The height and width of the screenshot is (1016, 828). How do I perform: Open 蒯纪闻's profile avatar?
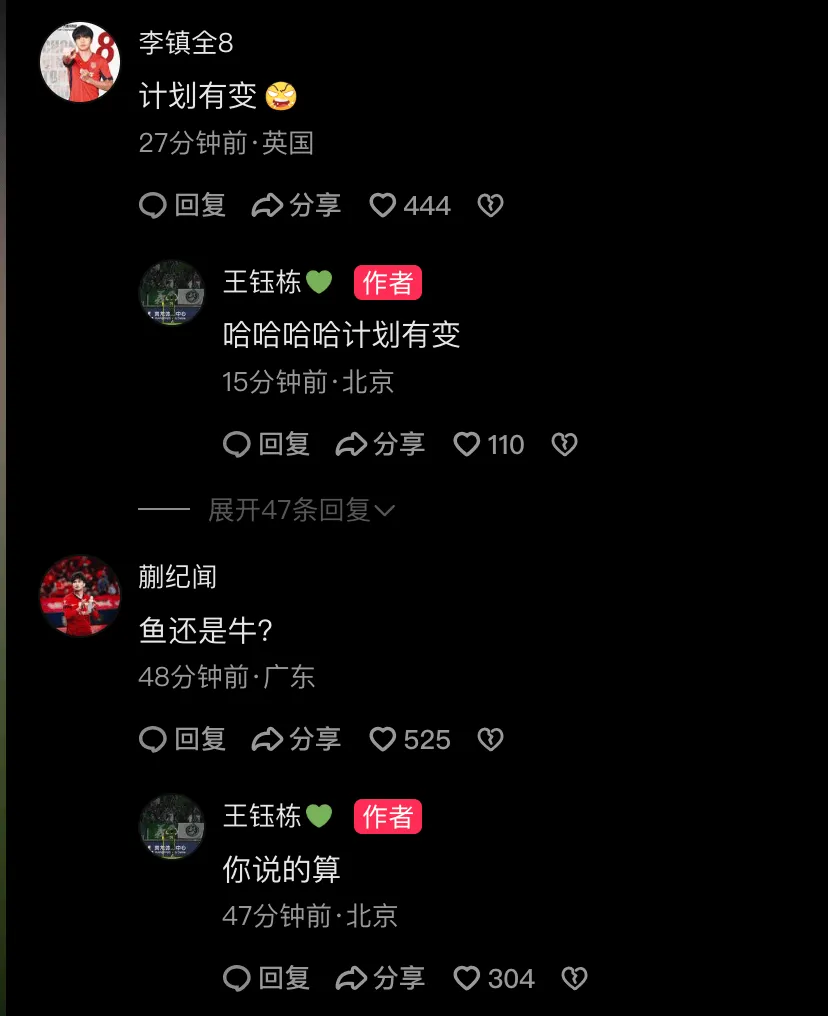(80, 596)
